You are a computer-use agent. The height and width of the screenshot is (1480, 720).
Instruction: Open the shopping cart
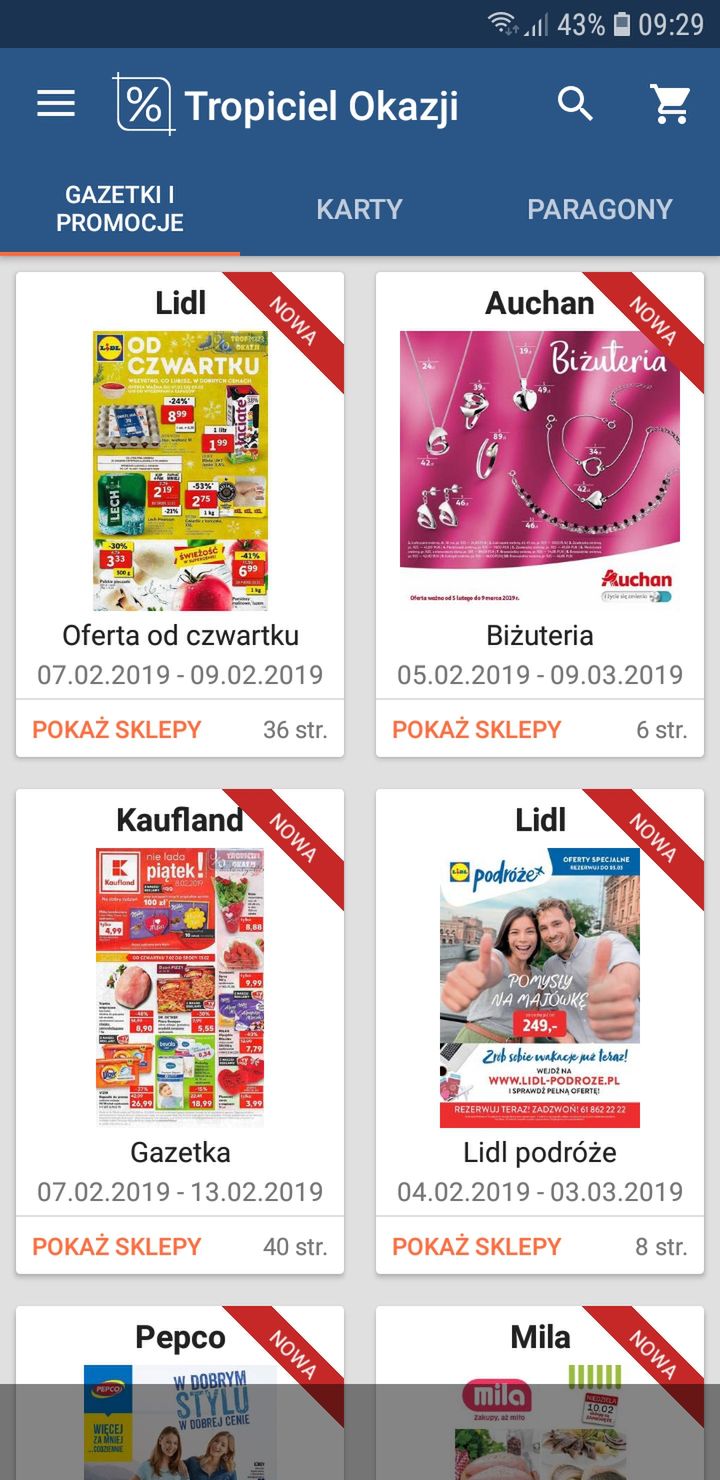click(x=670, y=104)
